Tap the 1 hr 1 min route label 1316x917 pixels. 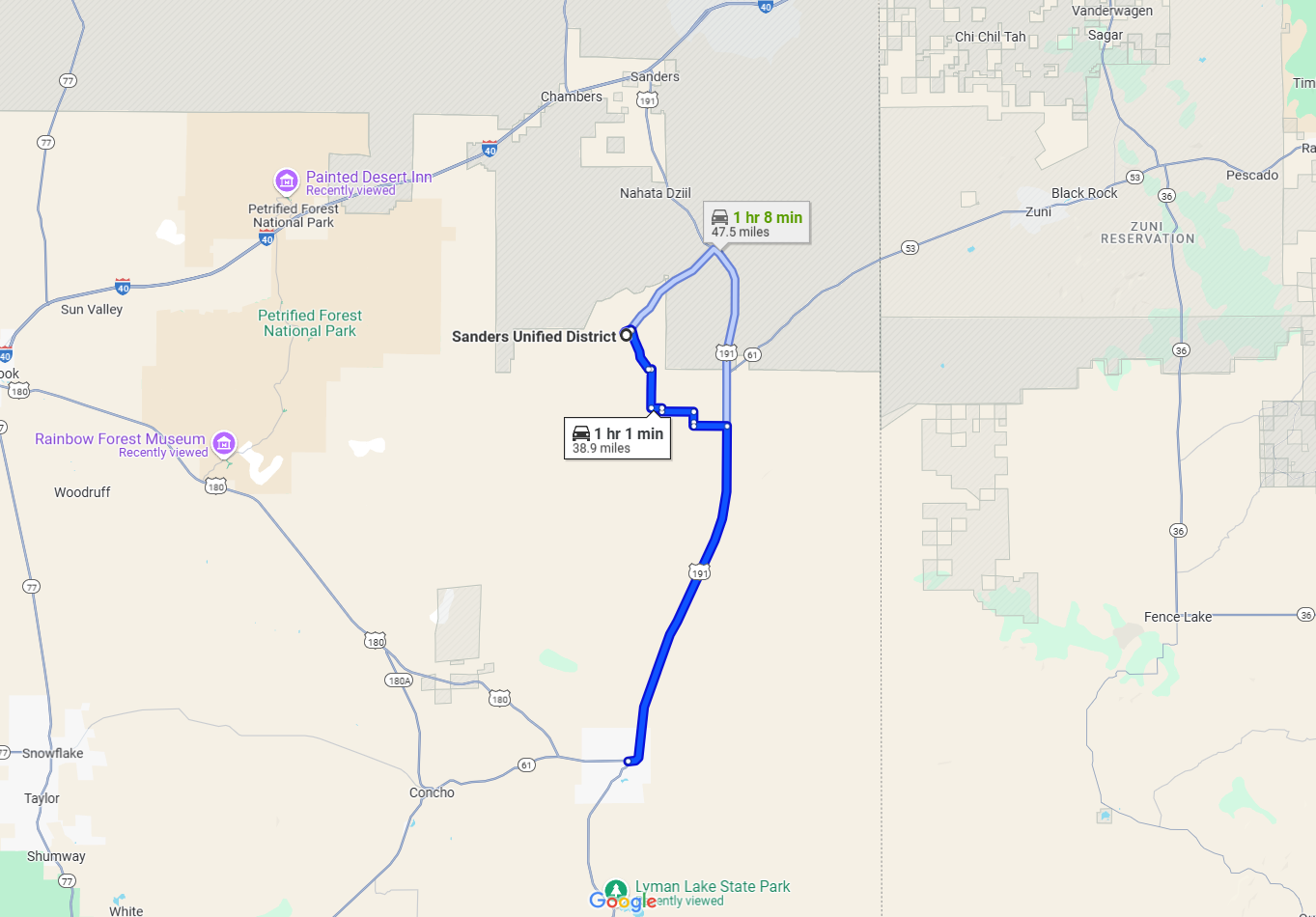coord(617,439)
